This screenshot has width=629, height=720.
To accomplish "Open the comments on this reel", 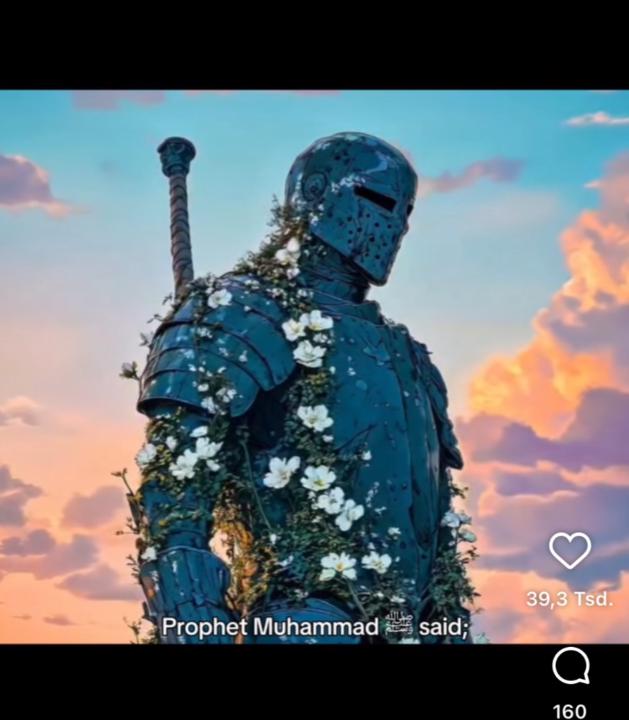I will (570, 666).
